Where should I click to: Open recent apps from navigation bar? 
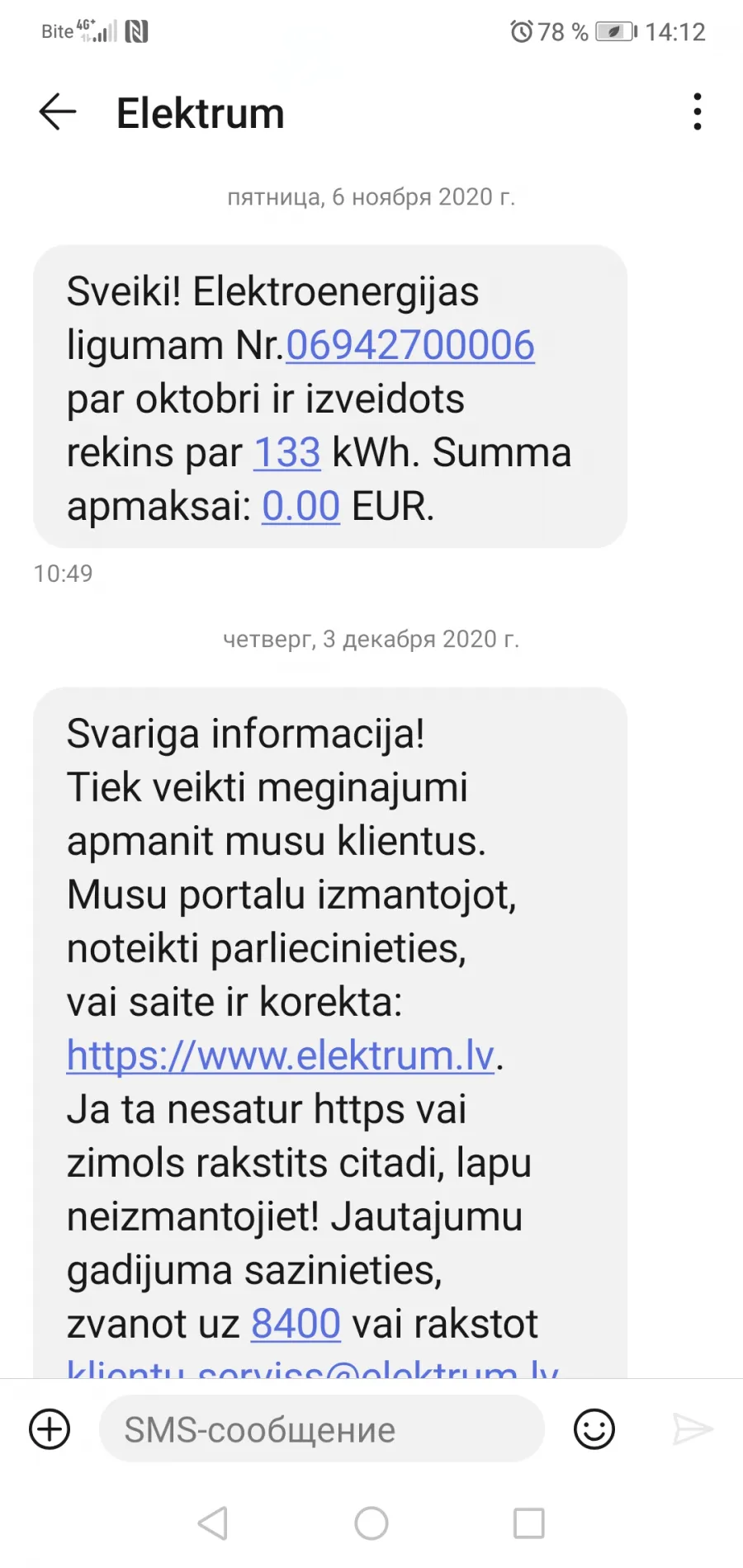[x=529, y=1523]
